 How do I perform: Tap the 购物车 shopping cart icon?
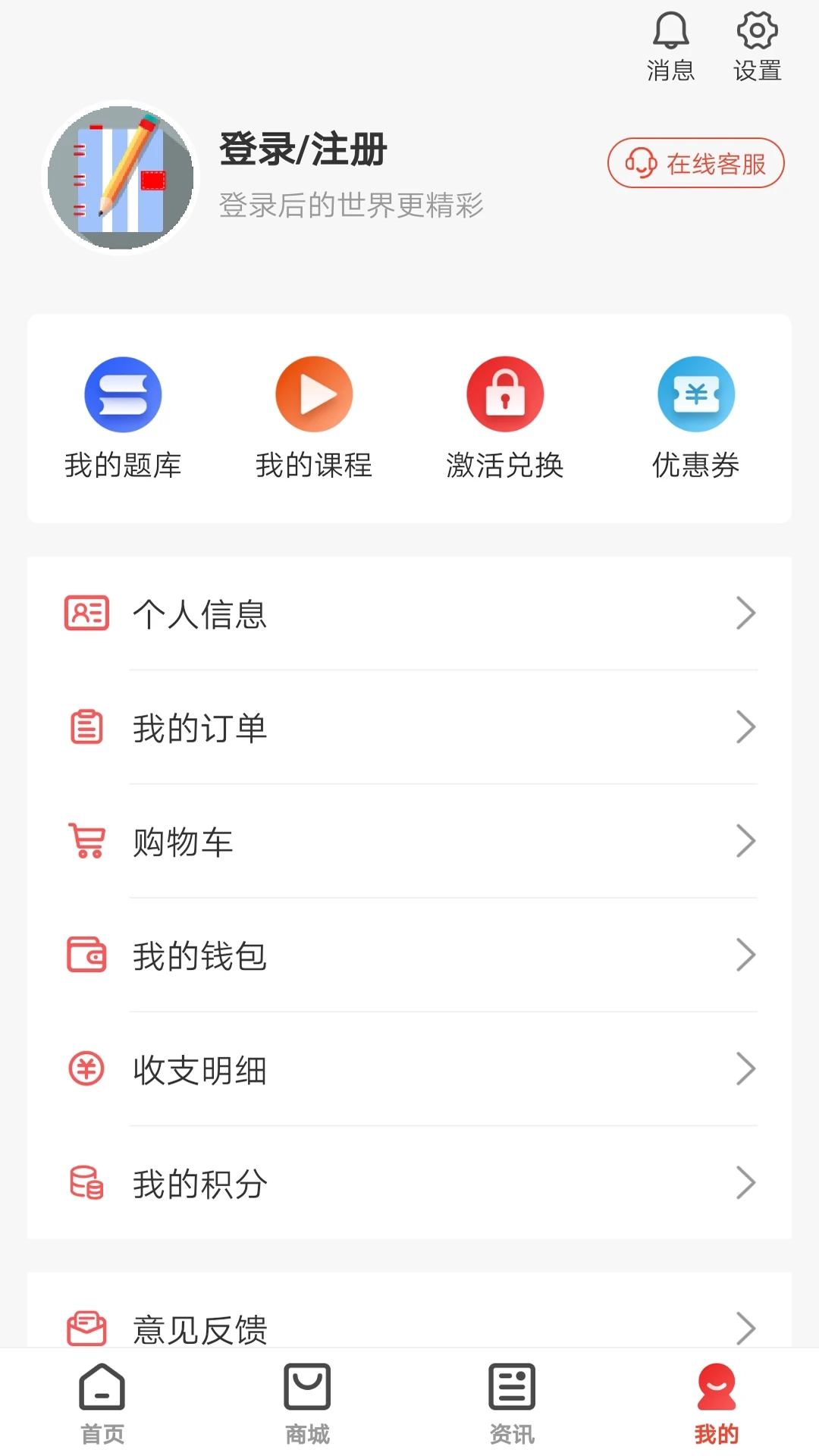tap(86, 840)
